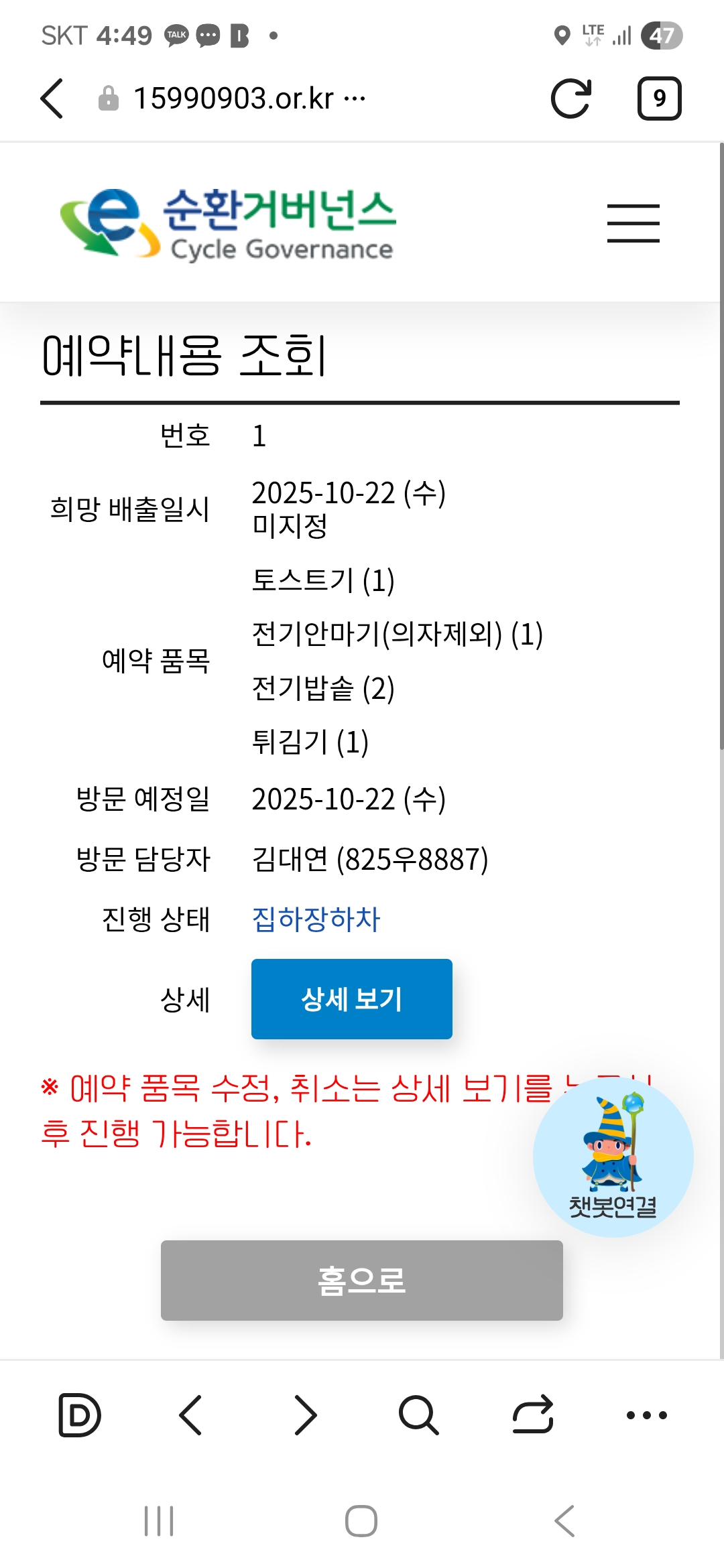The height and width of the screenshot is (1568, 724).
Task: Reload the page with the refresh icon
Action: coord(571,99)
